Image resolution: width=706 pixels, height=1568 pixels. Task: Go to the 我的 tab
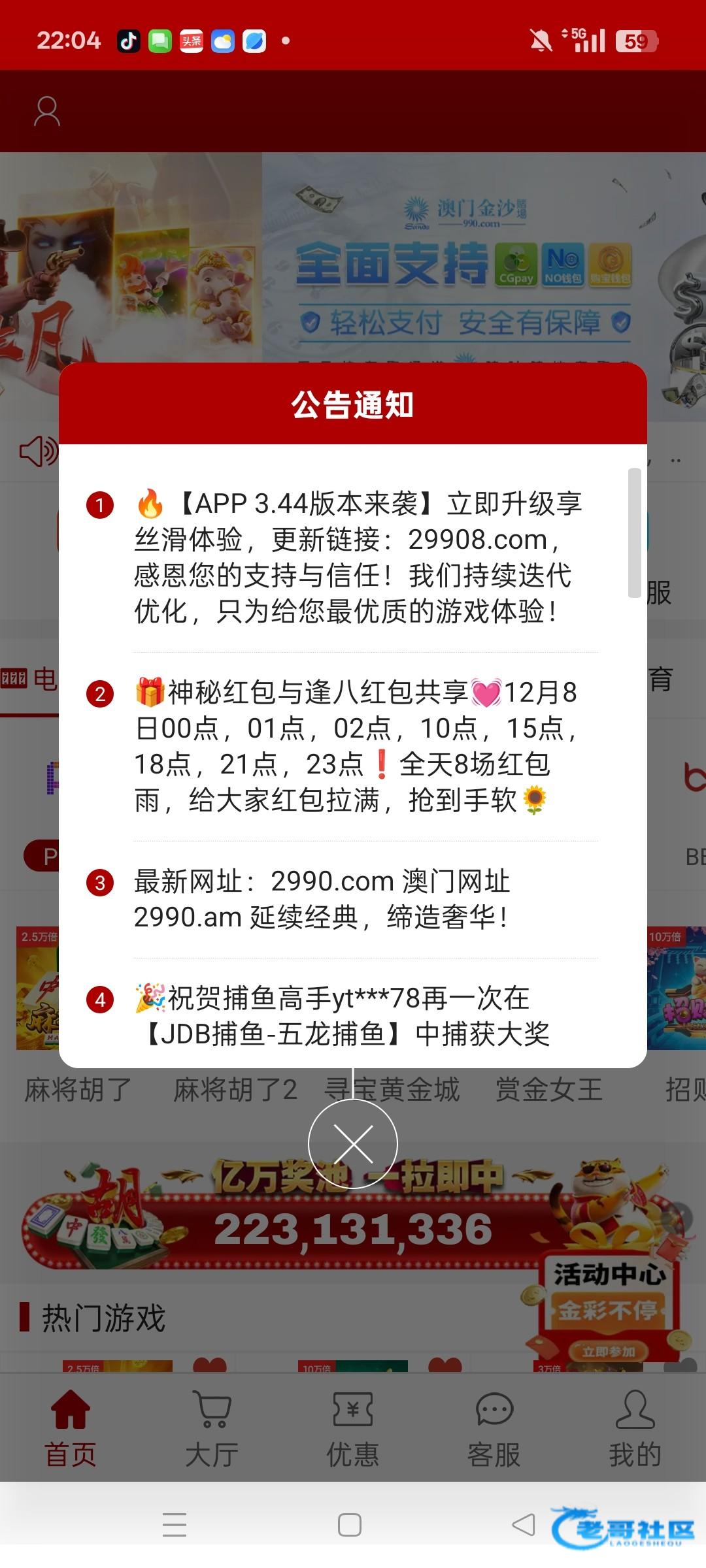(635, 1428)
